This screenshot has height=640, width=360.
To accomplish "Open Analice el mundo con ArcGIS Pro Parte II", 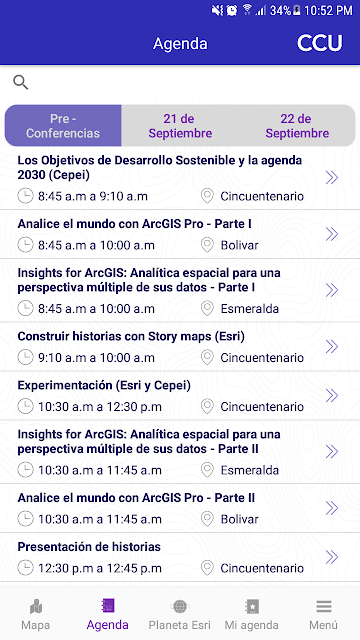I will pyautogui.click(x=180, y=508).
